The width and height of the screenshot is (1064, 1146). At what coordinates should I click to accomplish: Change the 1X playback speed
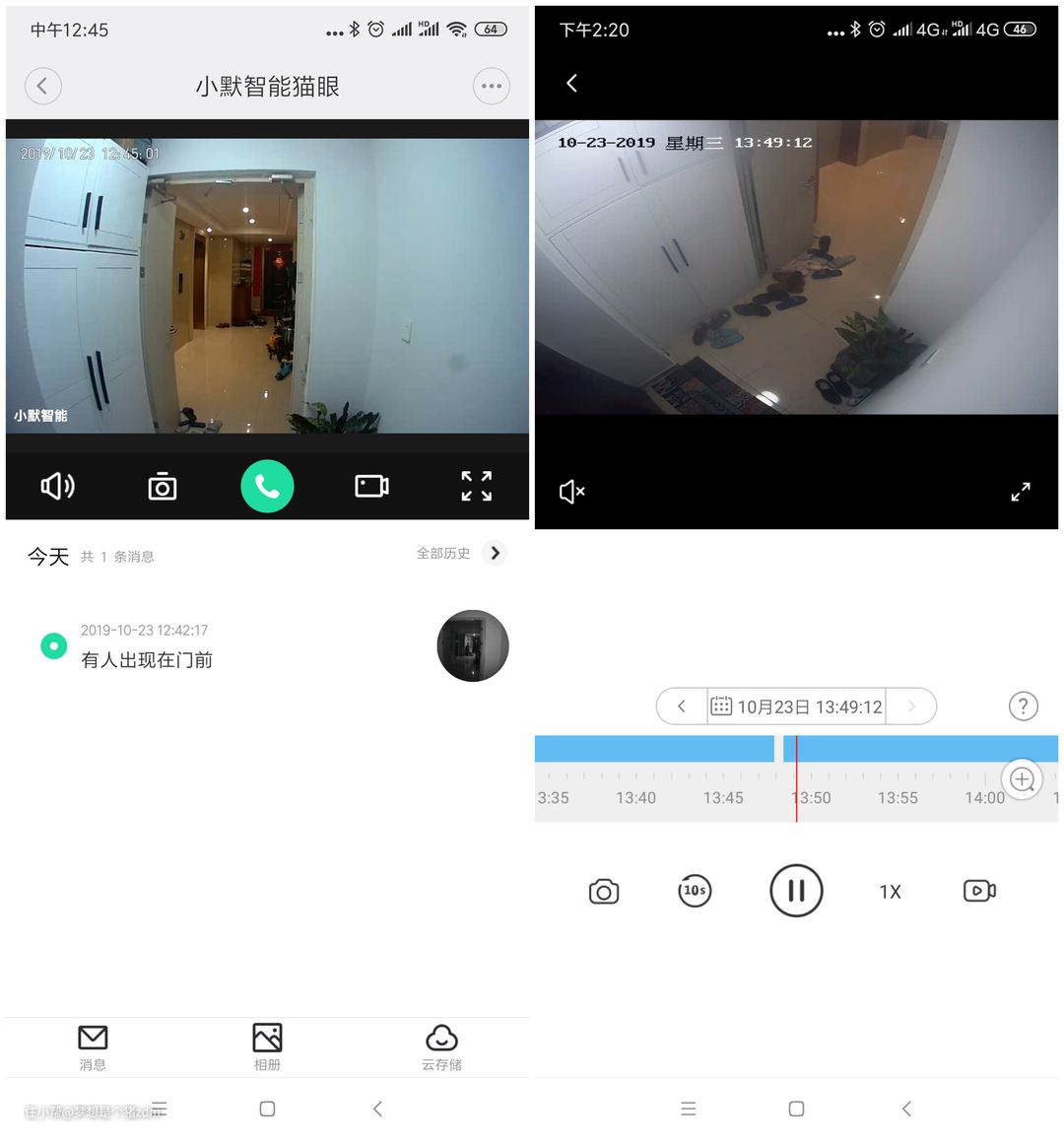(890, 892)
